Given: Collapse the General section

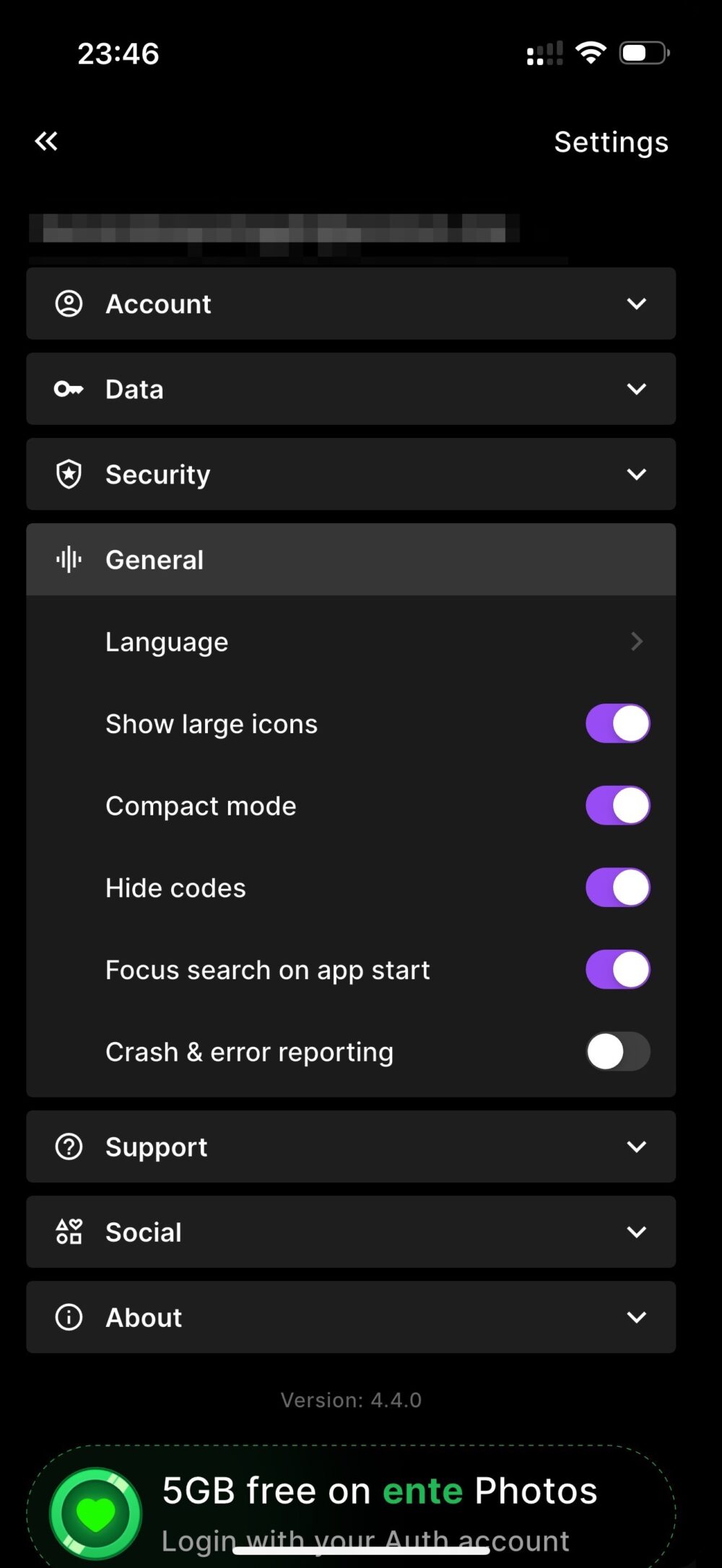Looking at the screenshot, I should [x=351, y=560].
